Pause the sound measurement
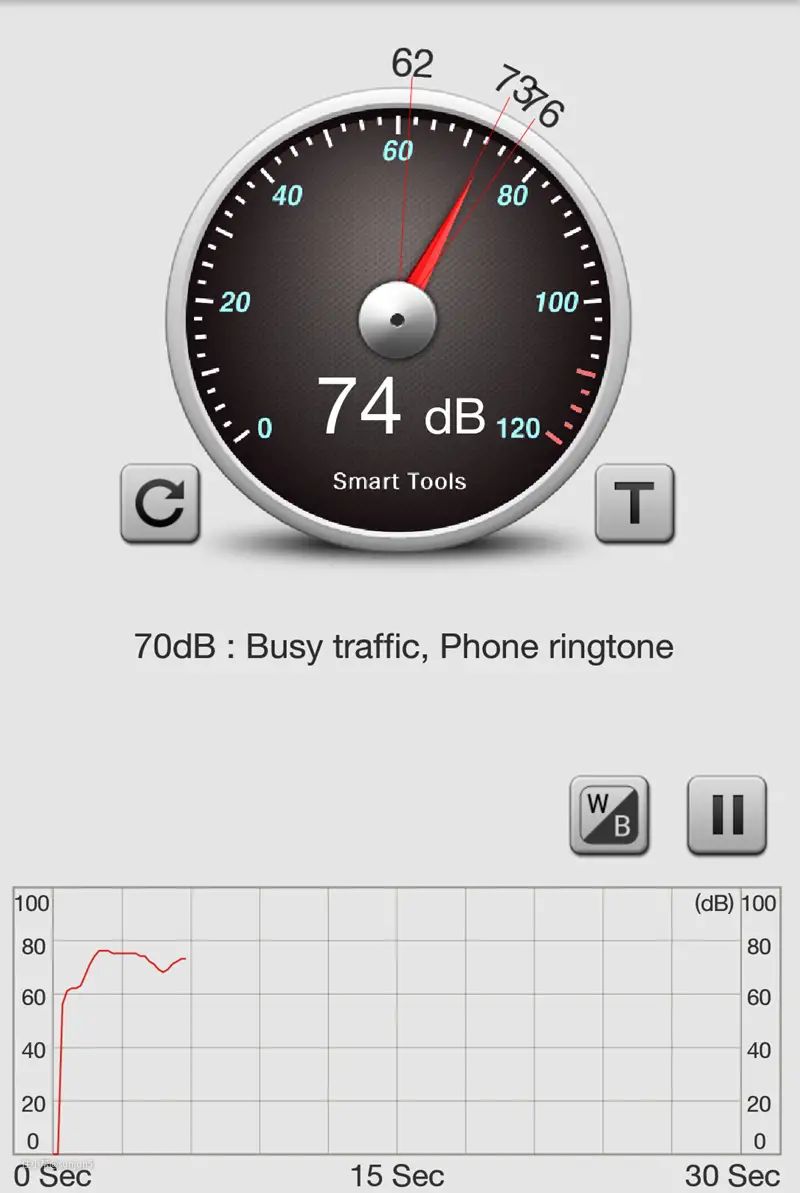The width and height of the screenshot is (800, 1193). pos(727,815)
